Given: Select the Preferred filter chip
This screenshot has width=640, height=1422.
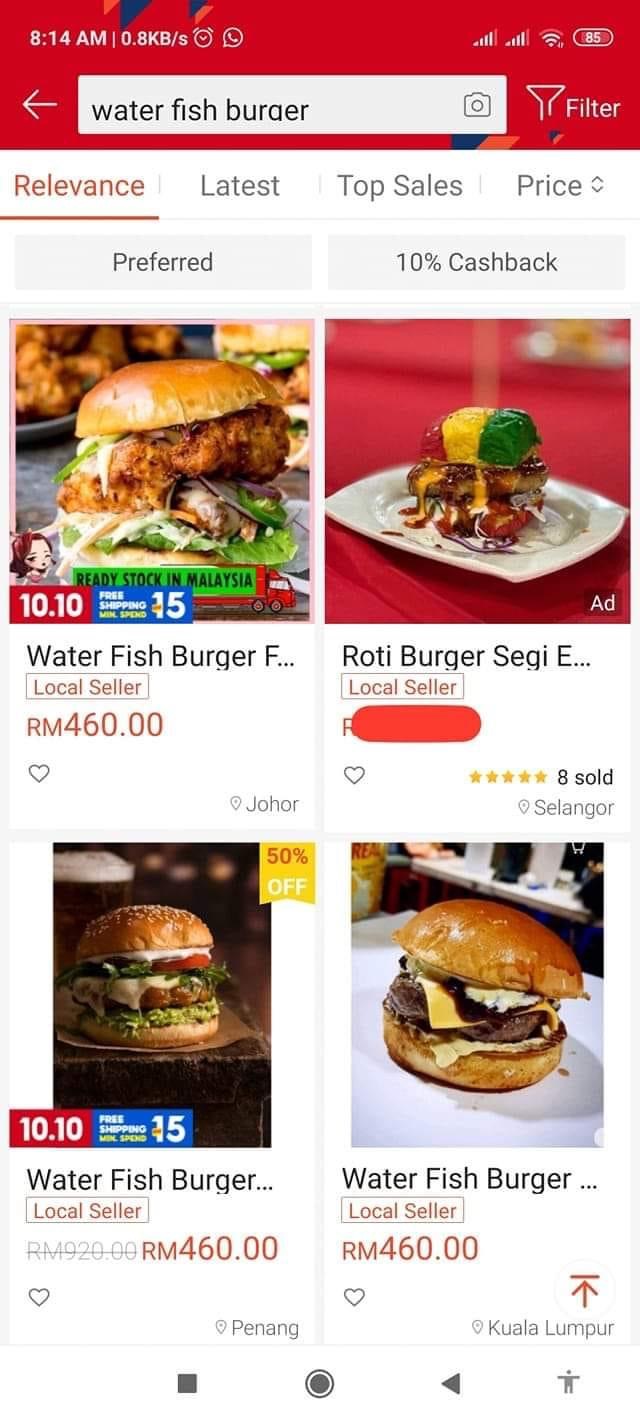Looking at the screenshot, I should pyautogui.click(x=163, y=263).
